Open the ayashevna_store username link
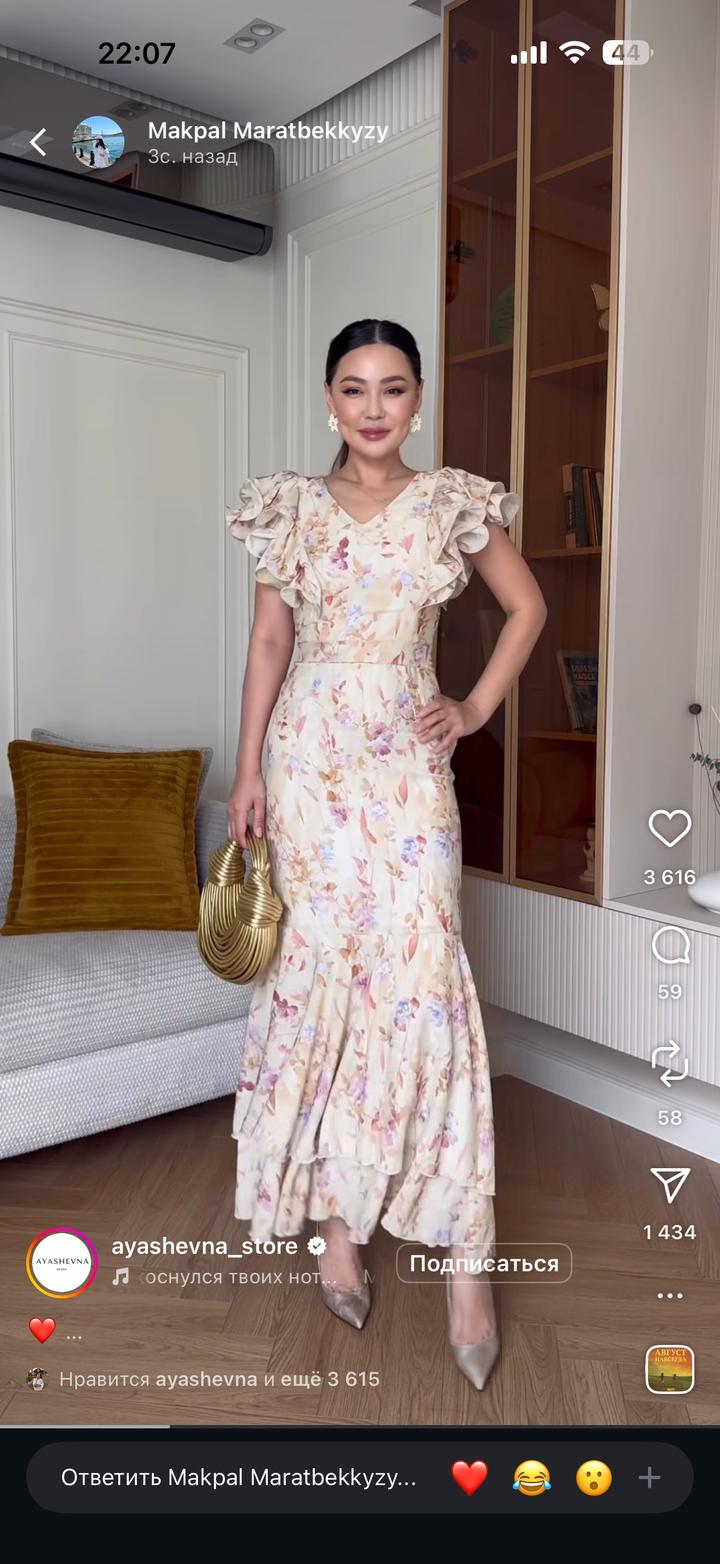The width and height of the screenshot is (720, 1564). [204, 1246]
